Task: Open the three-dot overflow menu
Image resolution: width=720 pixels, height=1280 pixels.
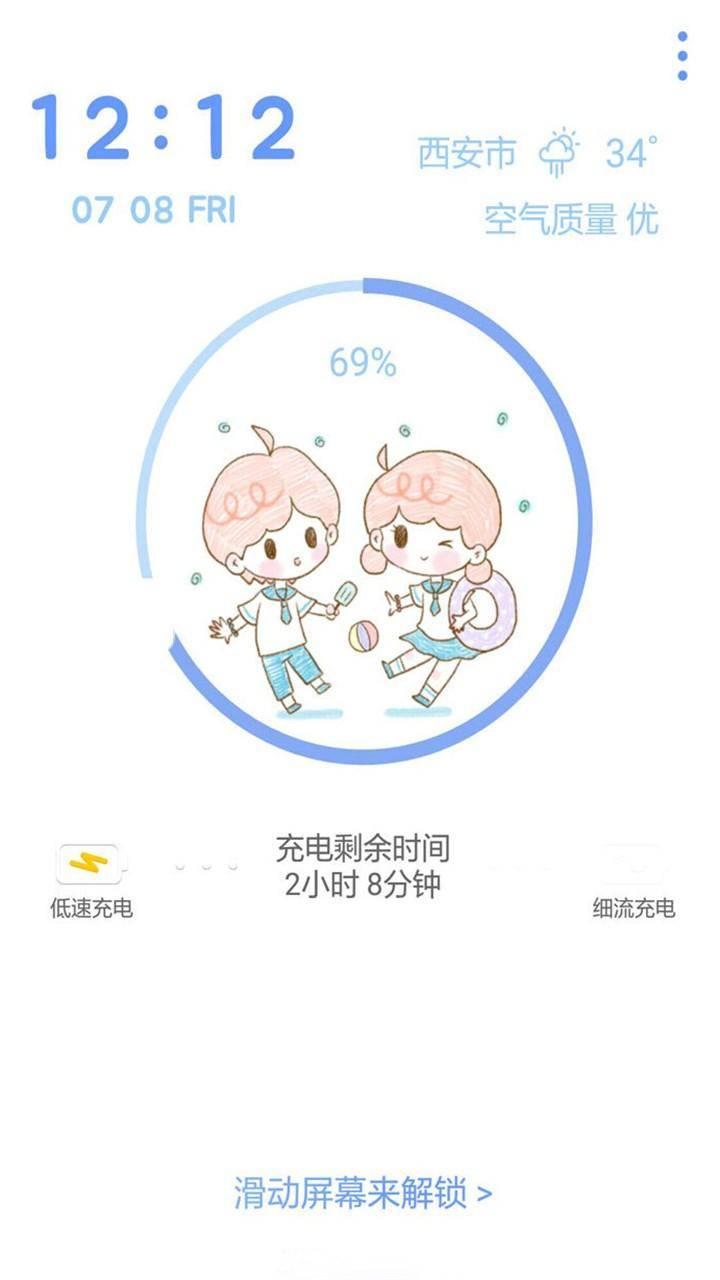Action: (682, 56)
